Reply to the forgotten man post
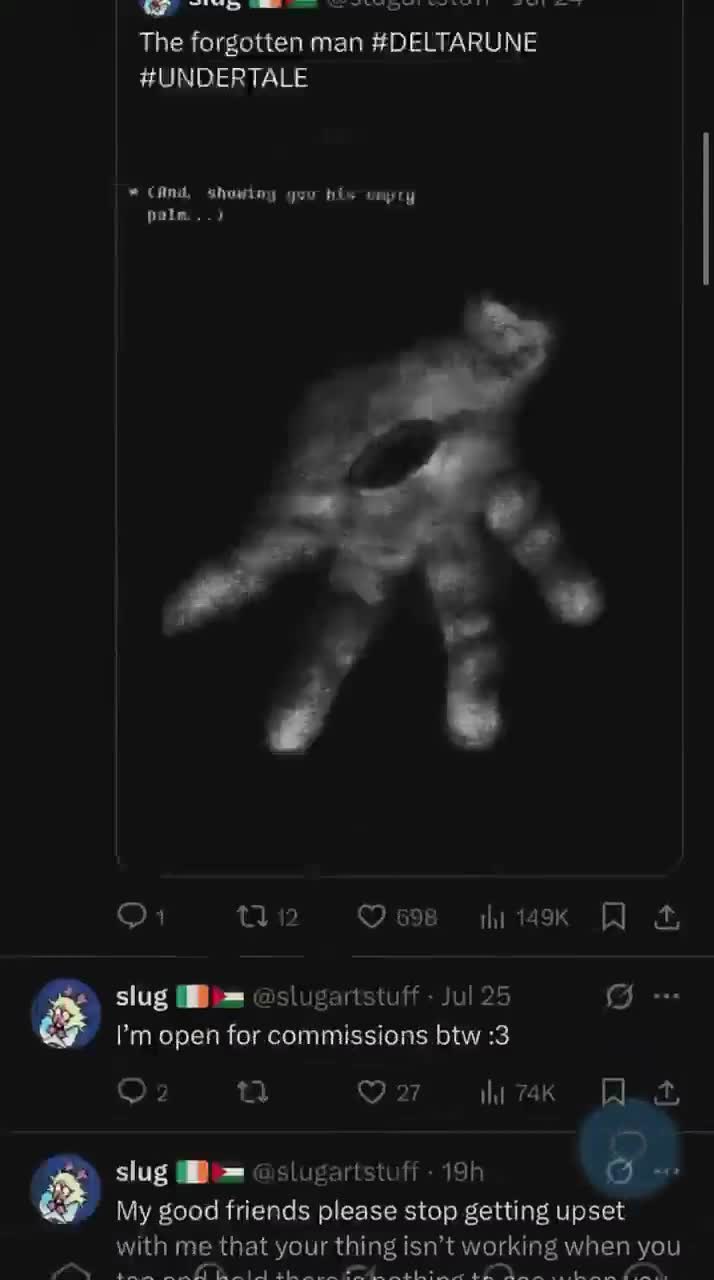This screenshot has width=714, height=1280. click(x=140, y=916)
